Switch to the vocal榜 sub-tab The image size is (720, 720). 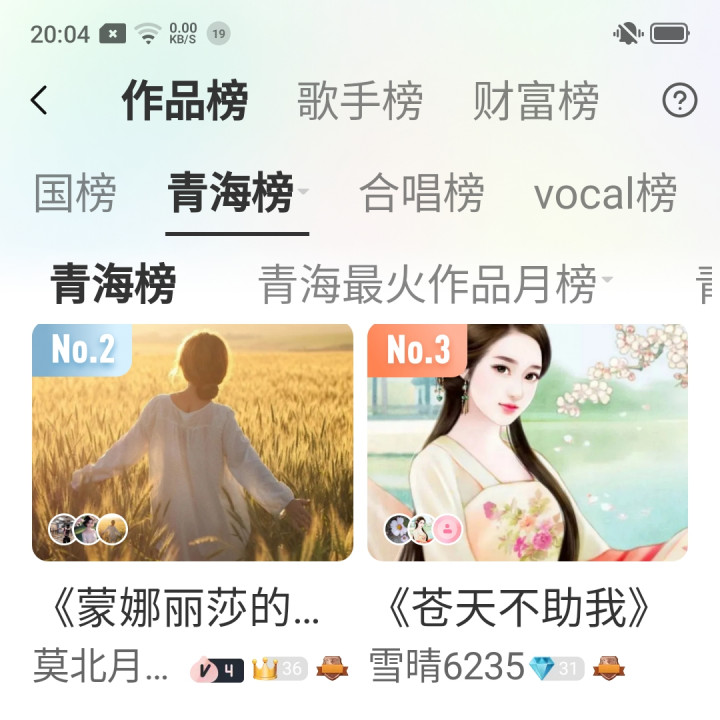pyautogui.click(x=605, y=193)
